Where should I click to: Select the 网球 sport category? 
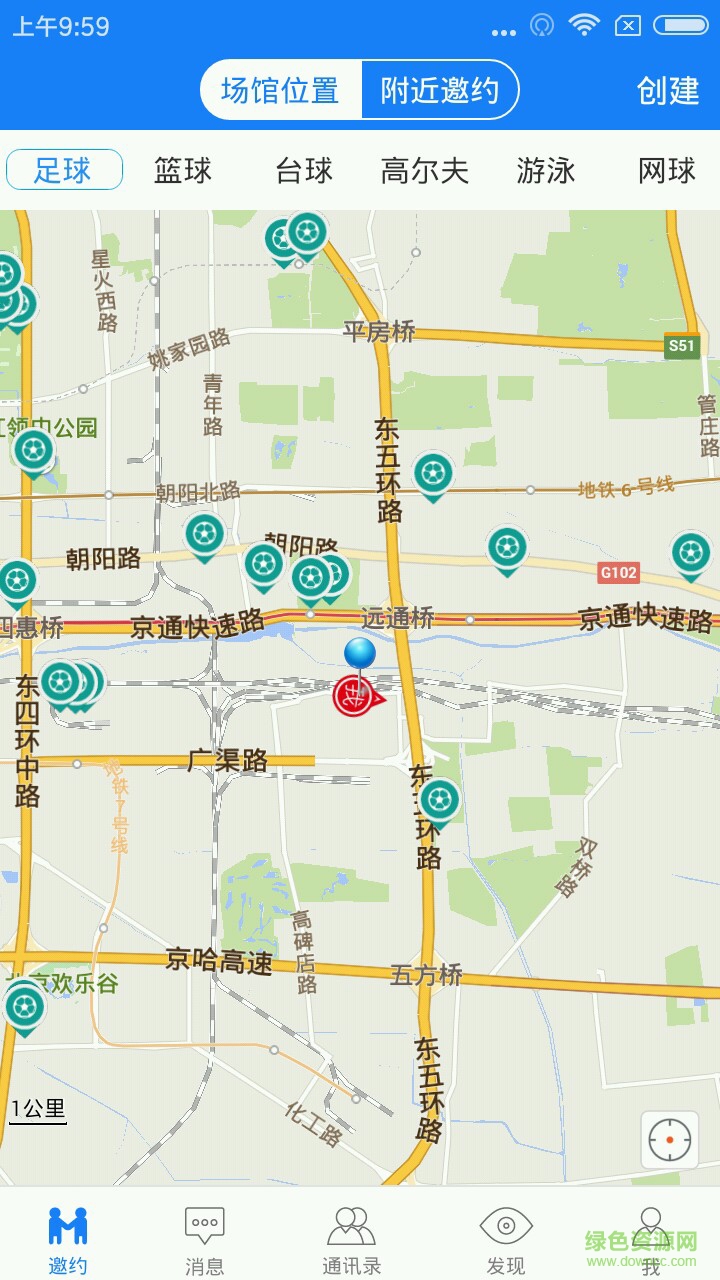coord(666,170)
